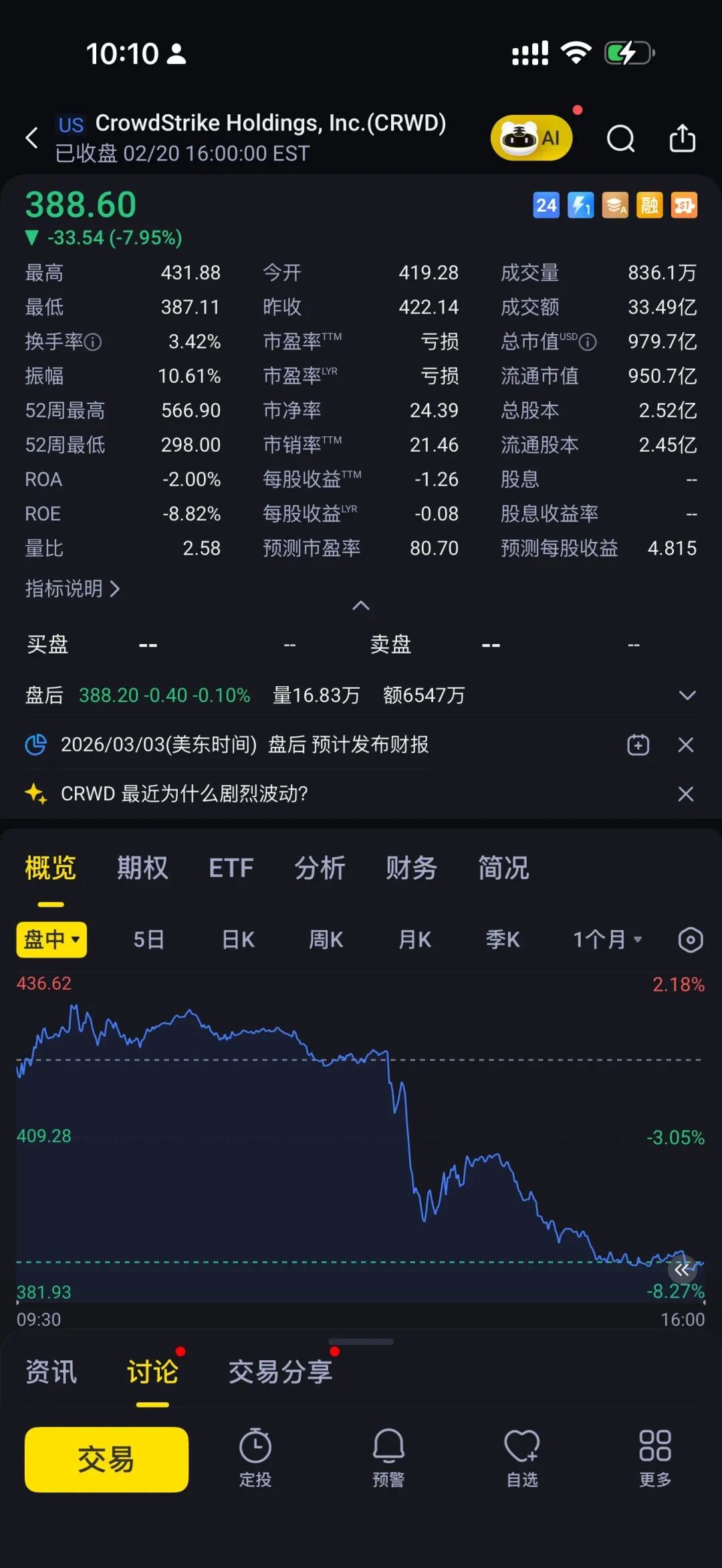Expand the 1个月 period dropdown
The image size is (722, 1568).
[605, 939]
